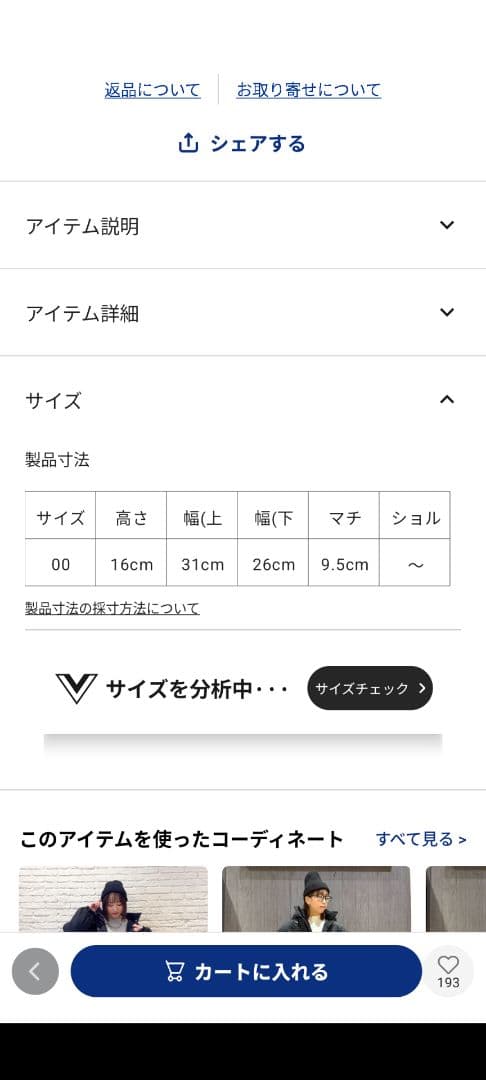The width and height of the screenshot is (486, 1080).
Task: Collapse the サイズ section
Action: (x=243, y=399)
